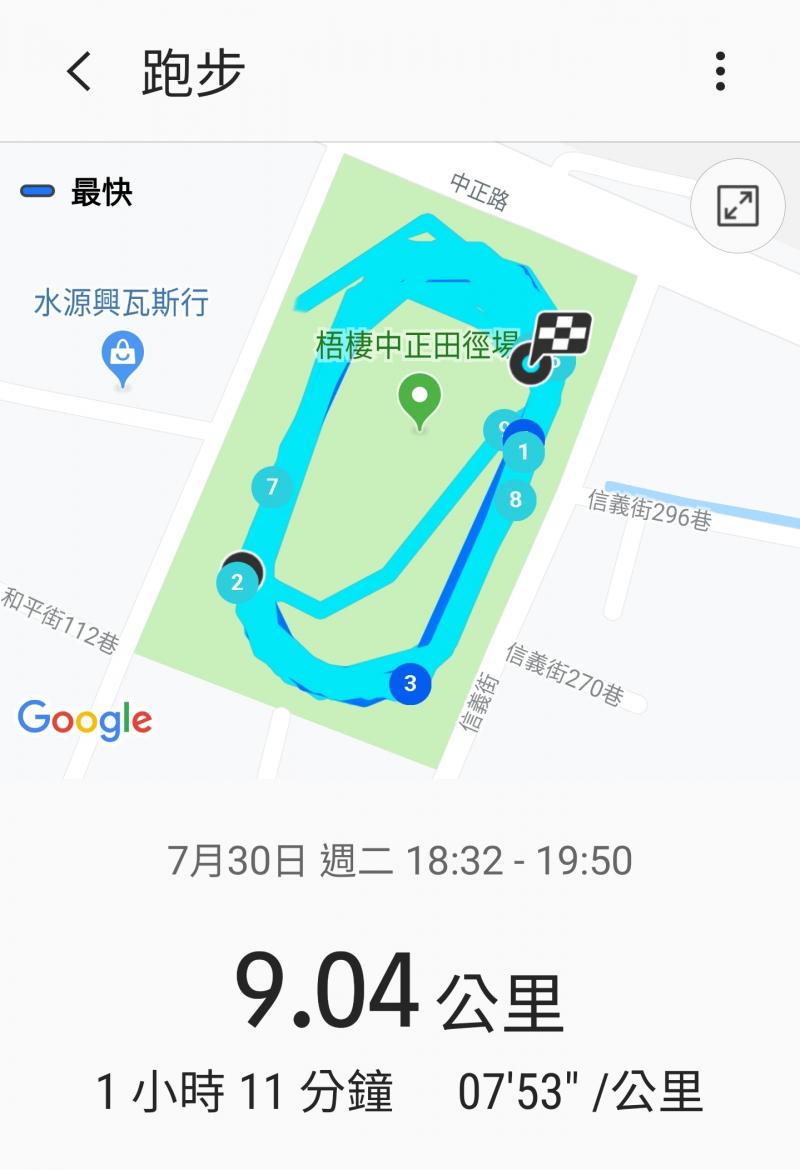Open the three-dot overflow menu

coord(720,72)
